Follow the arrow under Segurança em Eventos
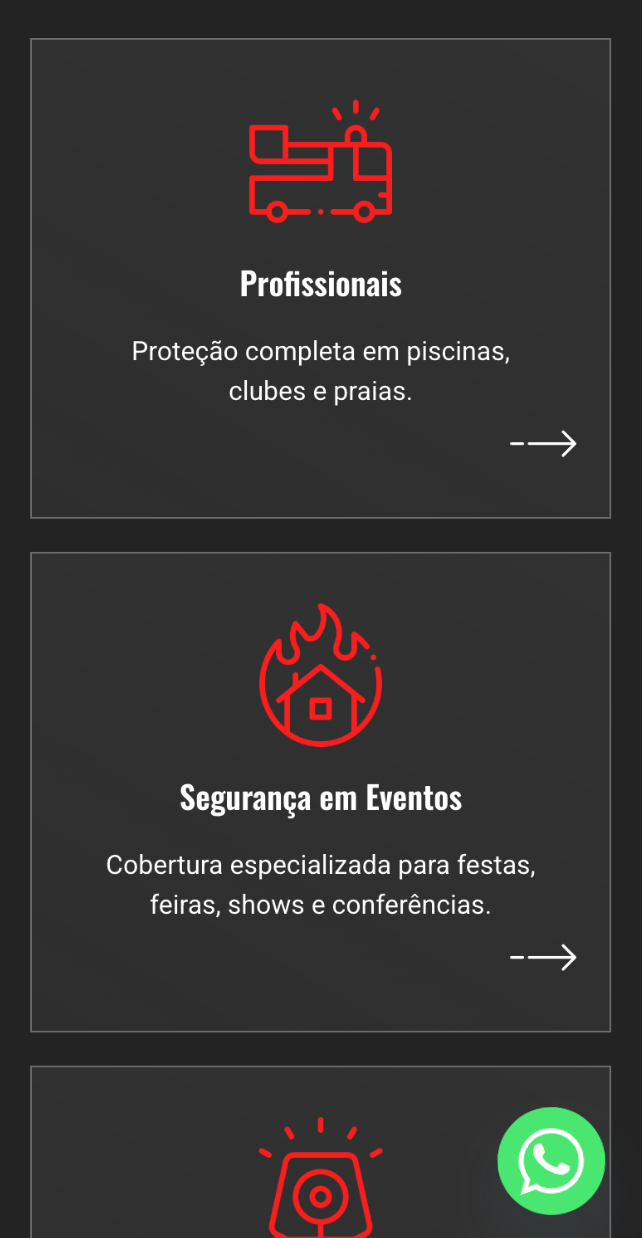 tap(543, 958)
